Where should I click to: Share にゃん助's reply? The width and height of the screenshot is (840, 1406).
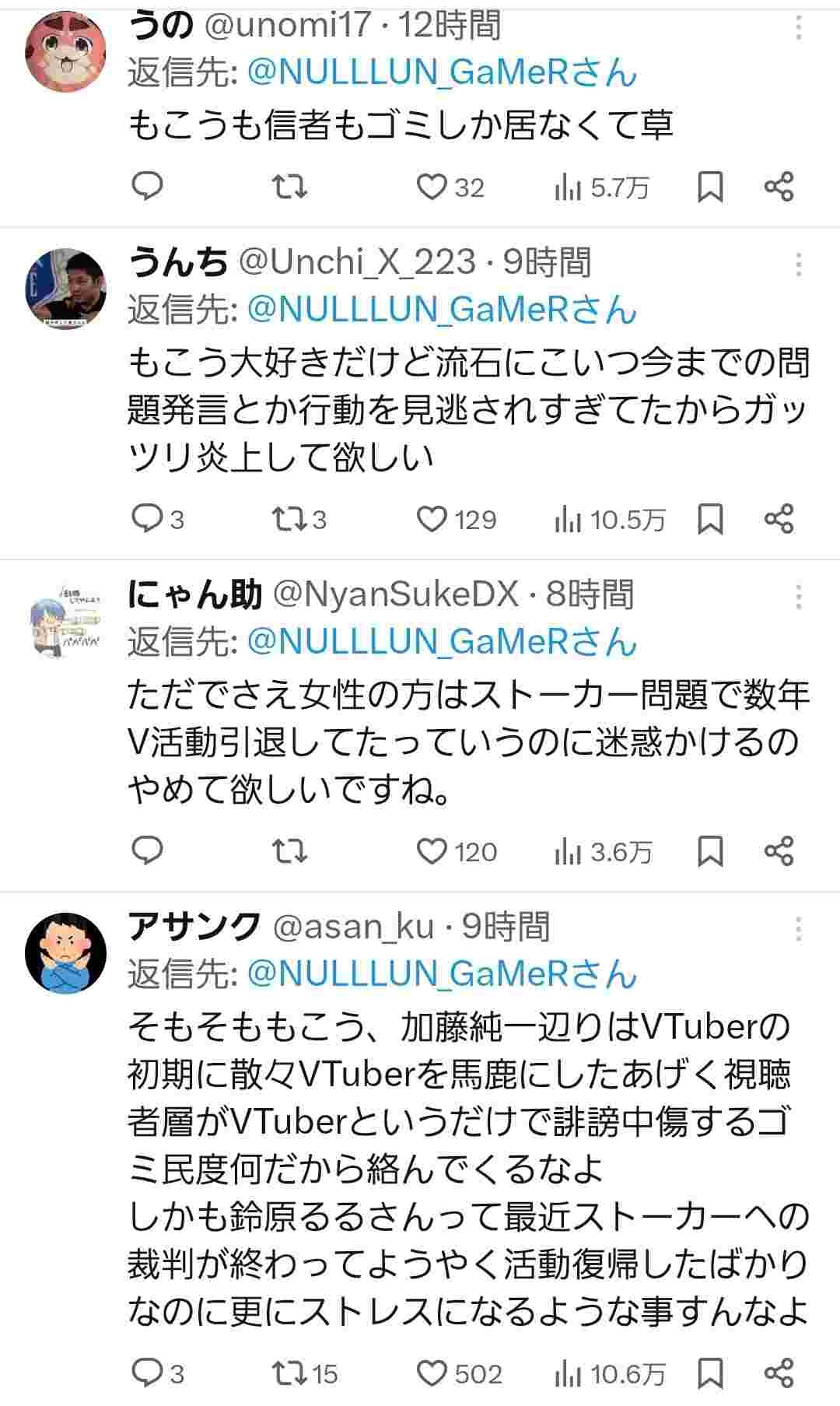click(x=779, y=851)
